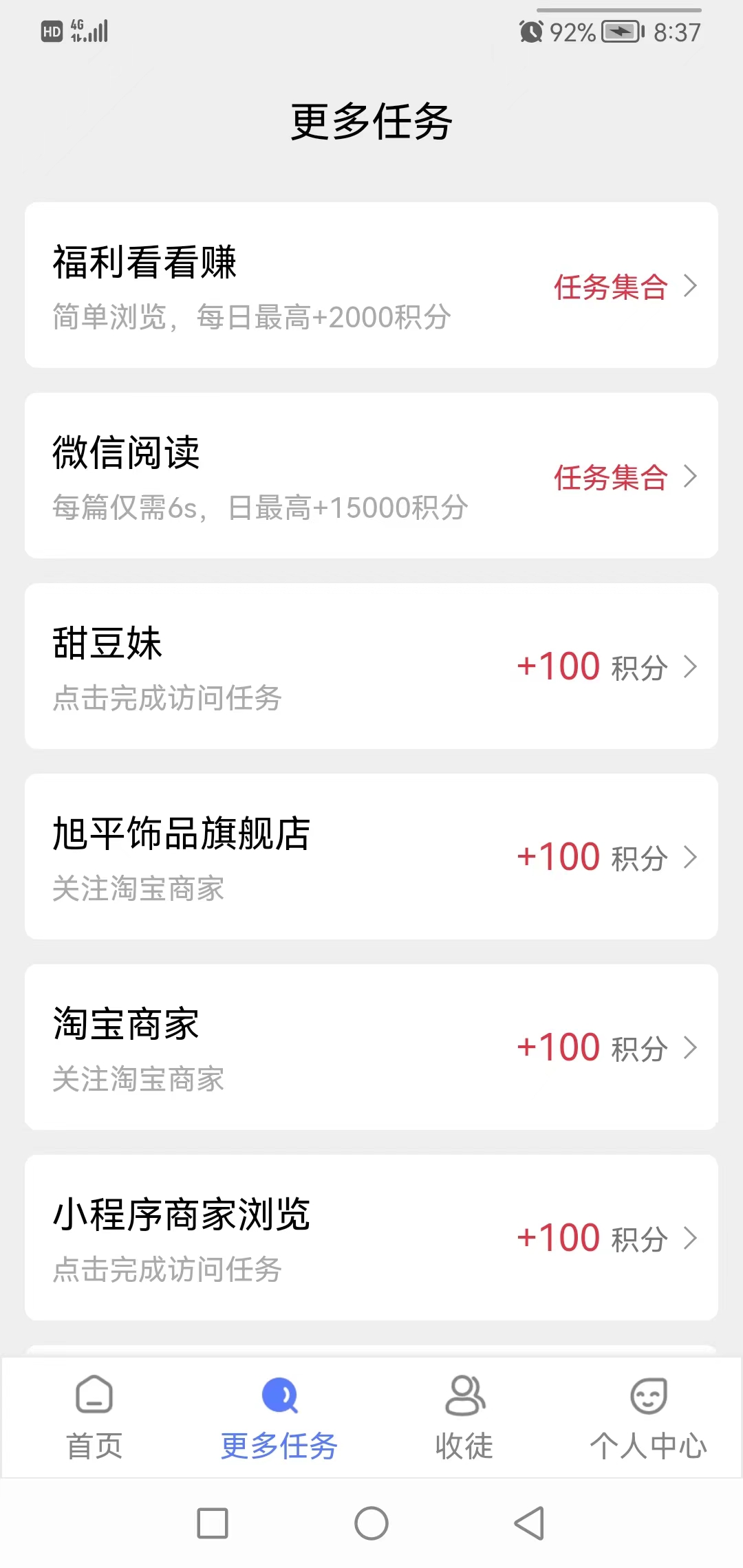Screen dimensions: 743x1568
Task: Tap the system back button
Action: tap(530, 1523)
